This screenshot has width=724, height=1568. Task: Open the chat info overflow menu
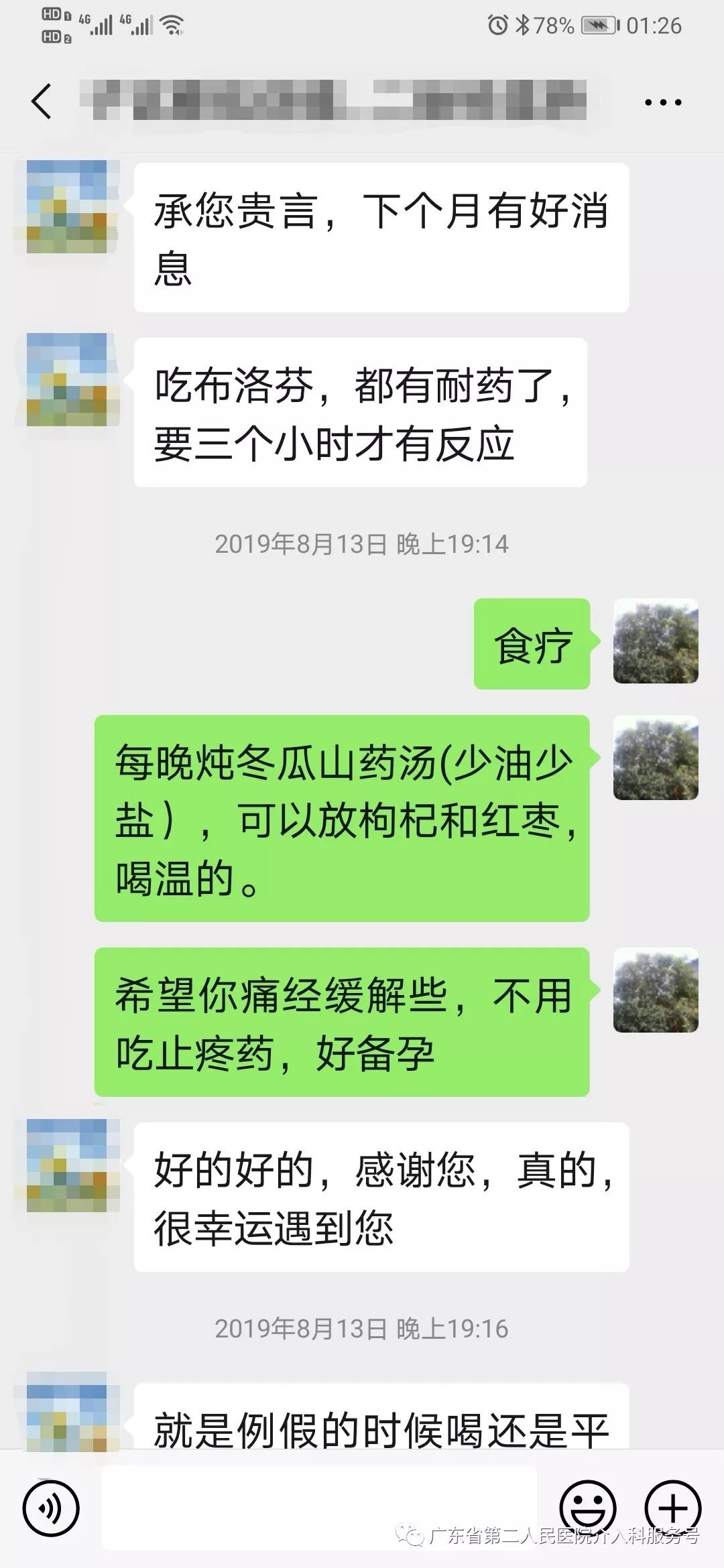[x=662, y=103]
